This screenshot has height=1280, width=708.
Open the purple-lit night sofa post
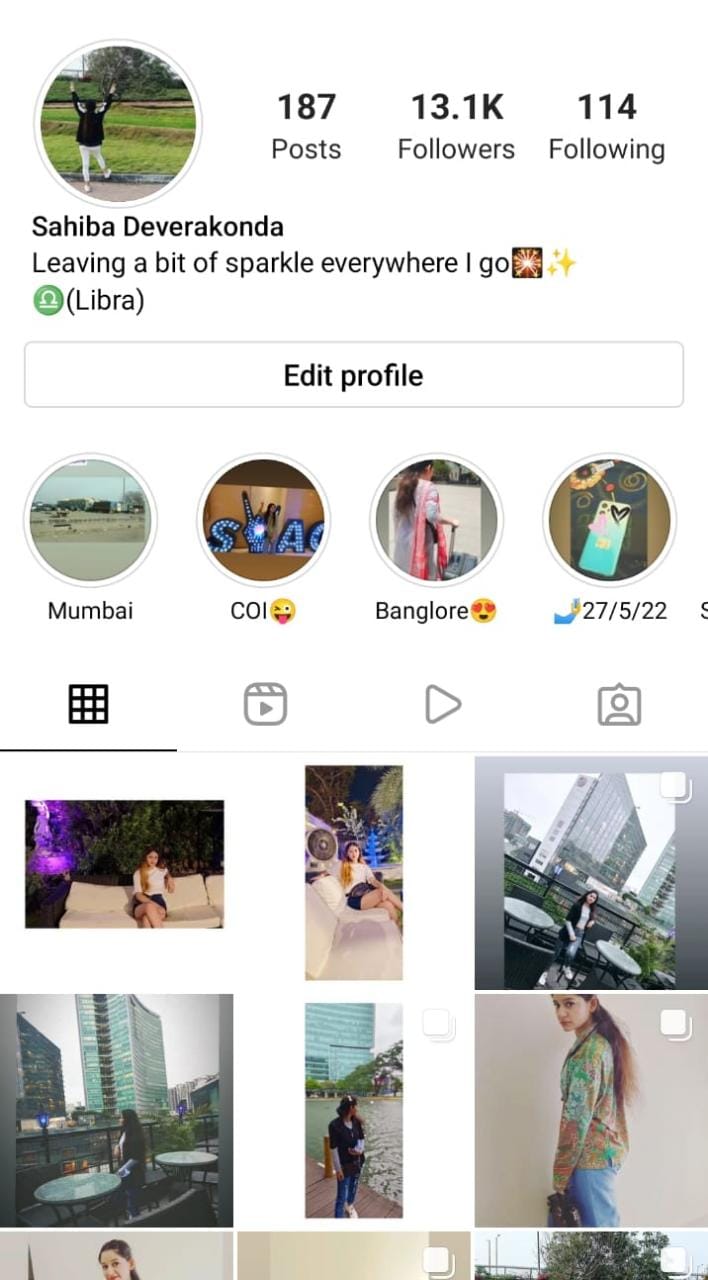124,865
